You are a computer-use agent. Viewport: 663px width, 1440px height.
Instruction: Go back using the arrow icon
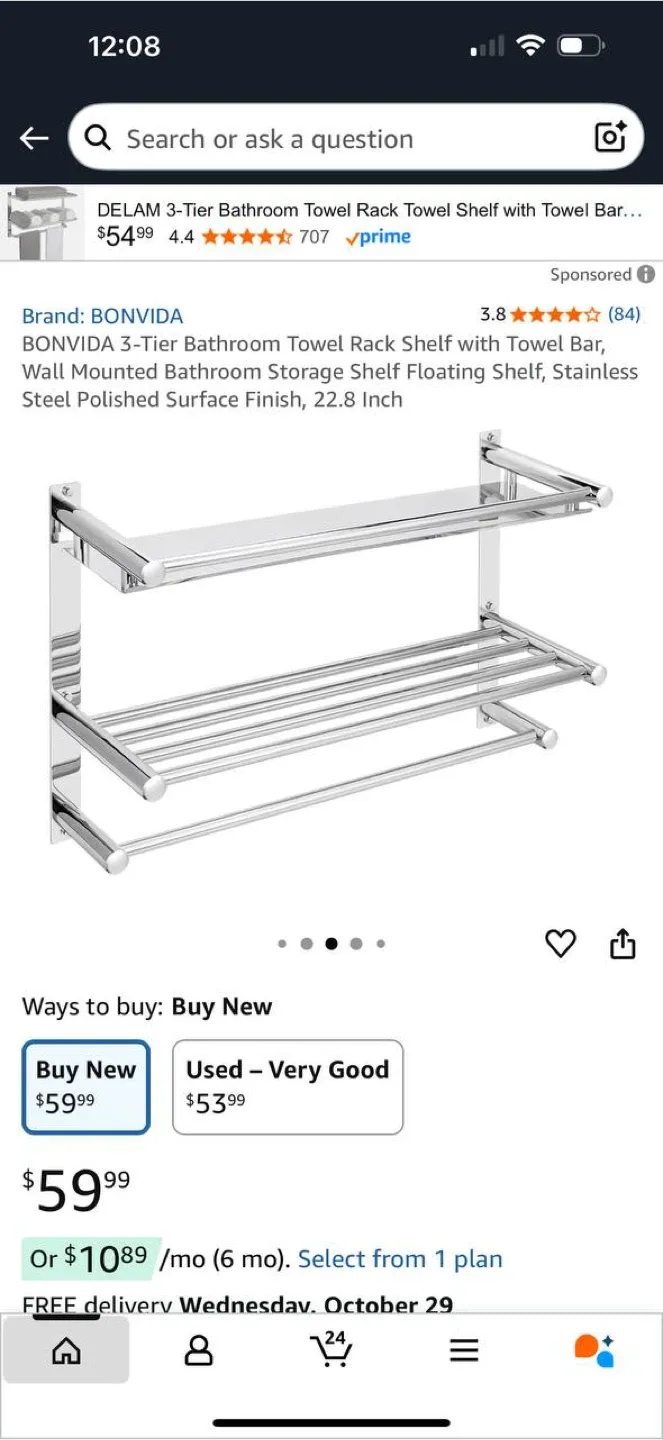click(34, 139)
